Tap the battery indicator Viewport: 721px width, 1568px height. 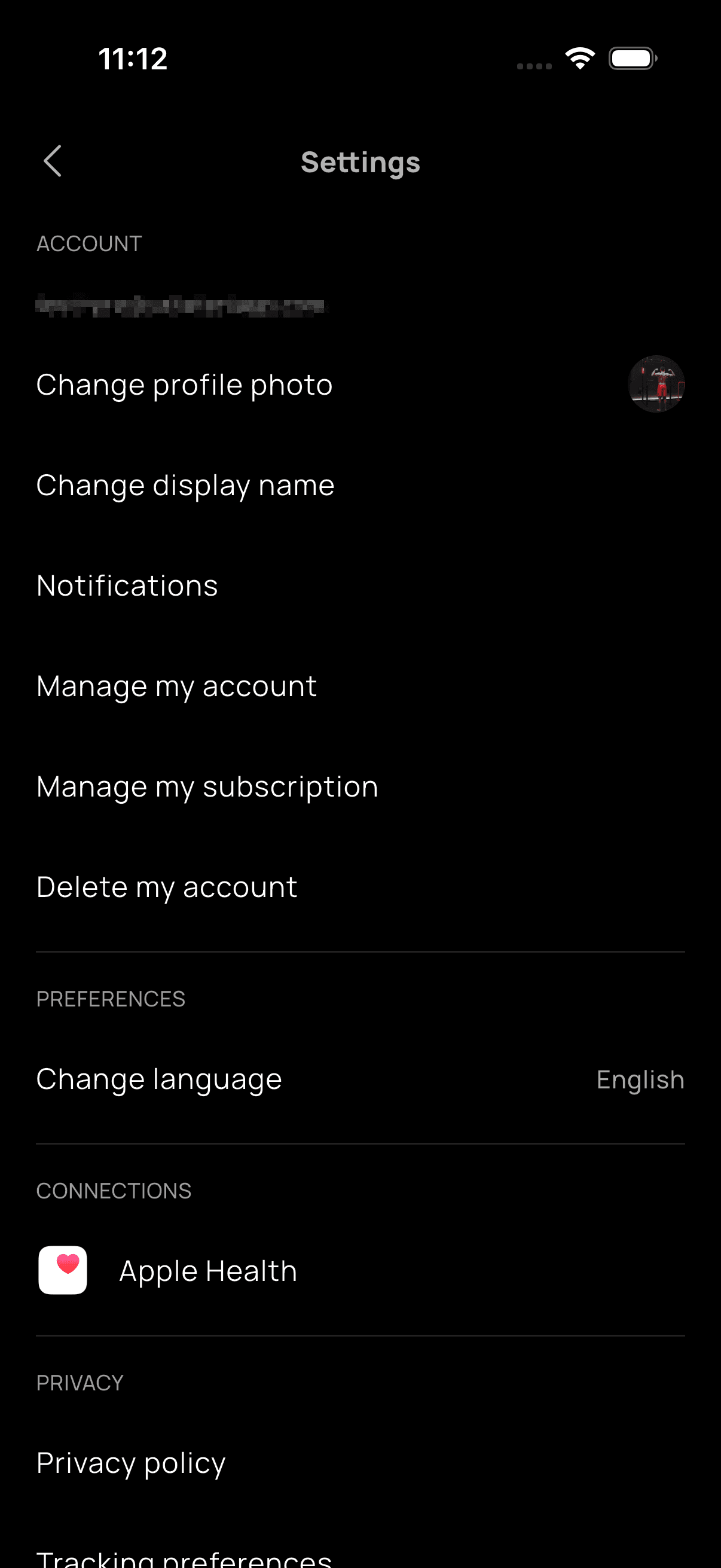pyautogui.click(x=633, y=57)
